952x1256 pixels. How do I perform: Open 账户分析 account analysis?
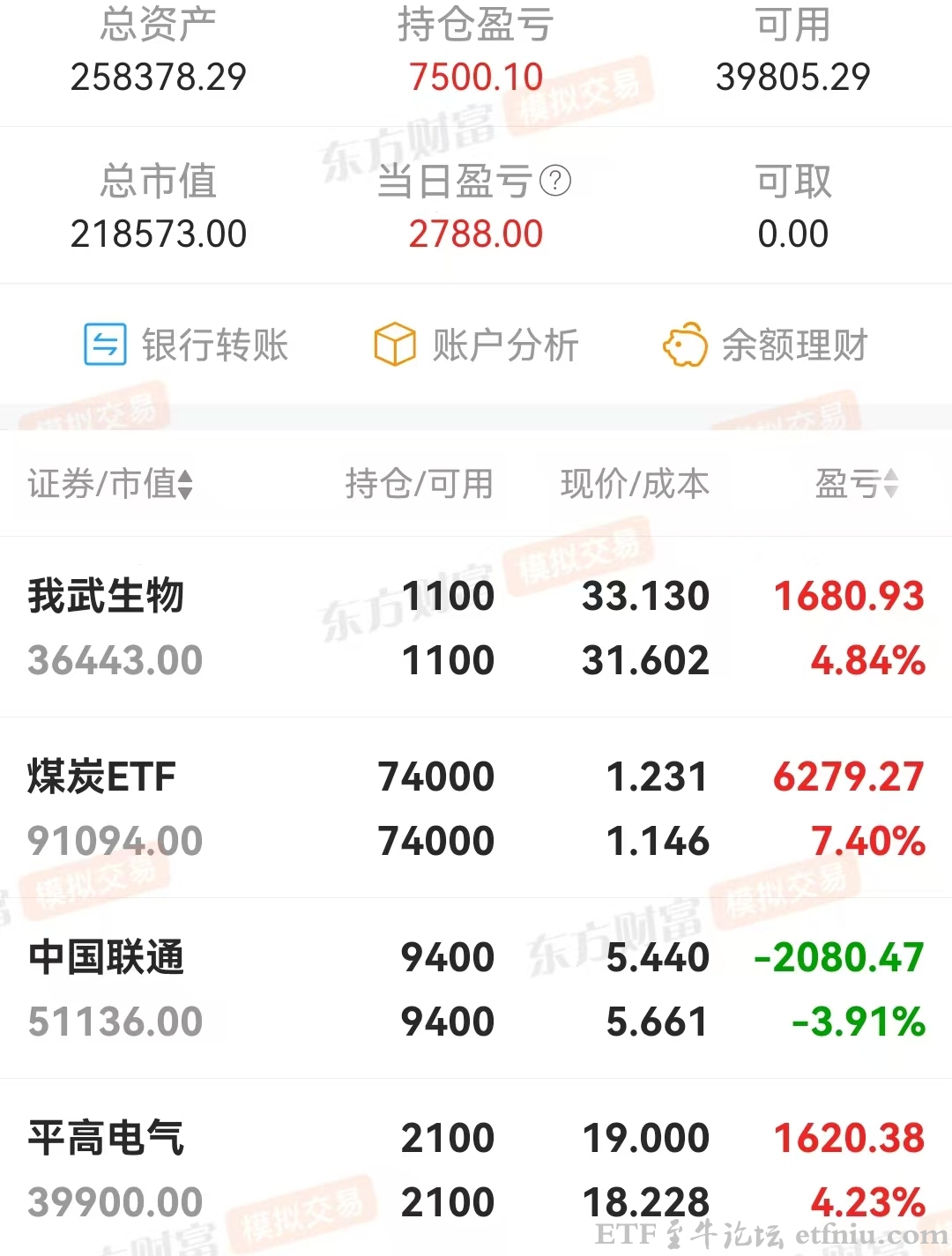(477, 345)
